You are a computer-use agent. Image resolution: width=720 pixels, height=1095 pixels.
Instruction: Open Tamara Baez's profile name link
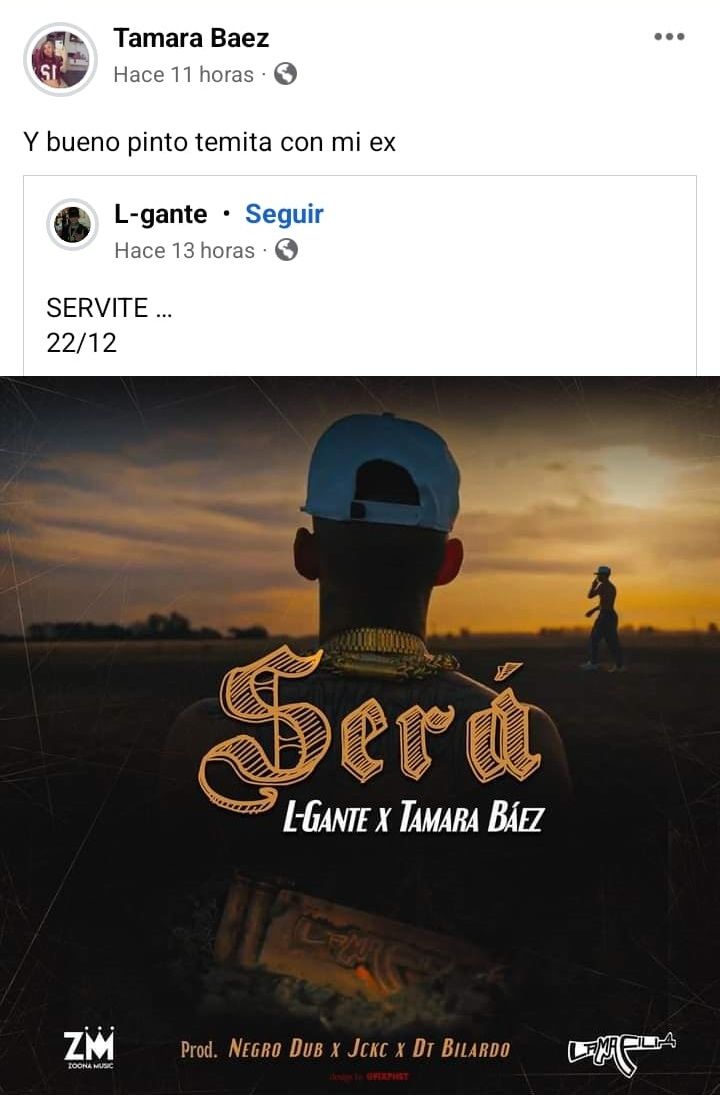(x=191, y=38)
